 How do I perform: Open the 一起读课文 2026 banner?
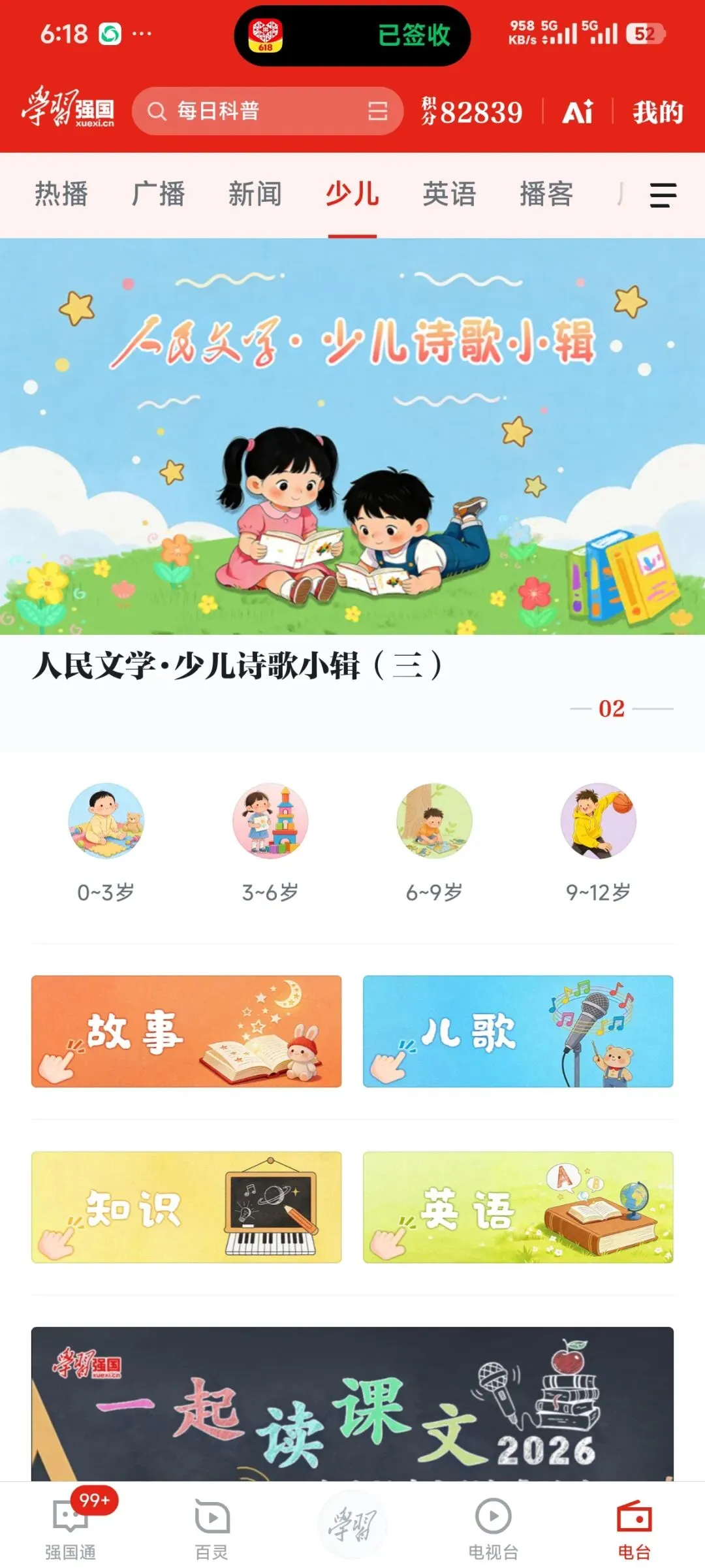click(352, 1403)
